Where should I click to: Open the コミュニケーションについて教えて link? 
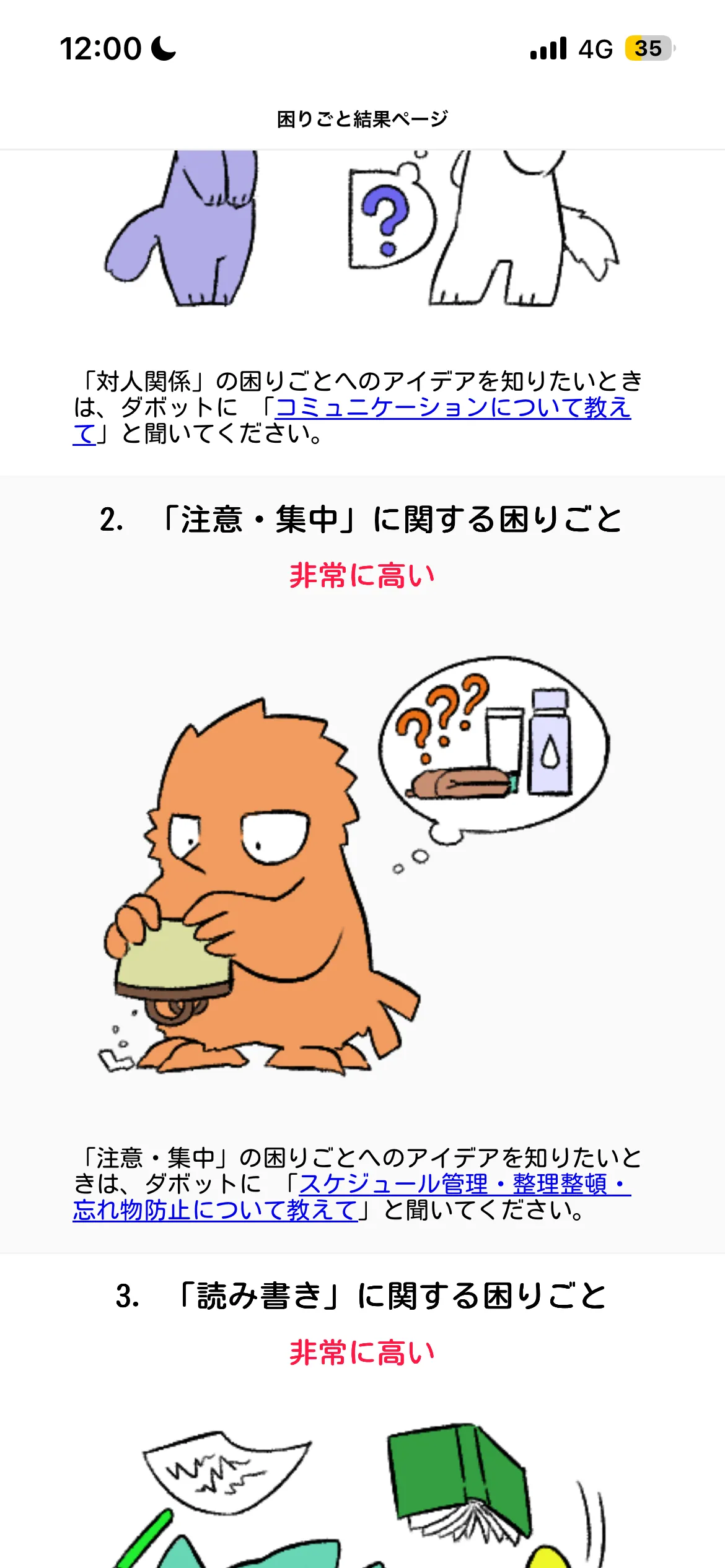(452, 408)
